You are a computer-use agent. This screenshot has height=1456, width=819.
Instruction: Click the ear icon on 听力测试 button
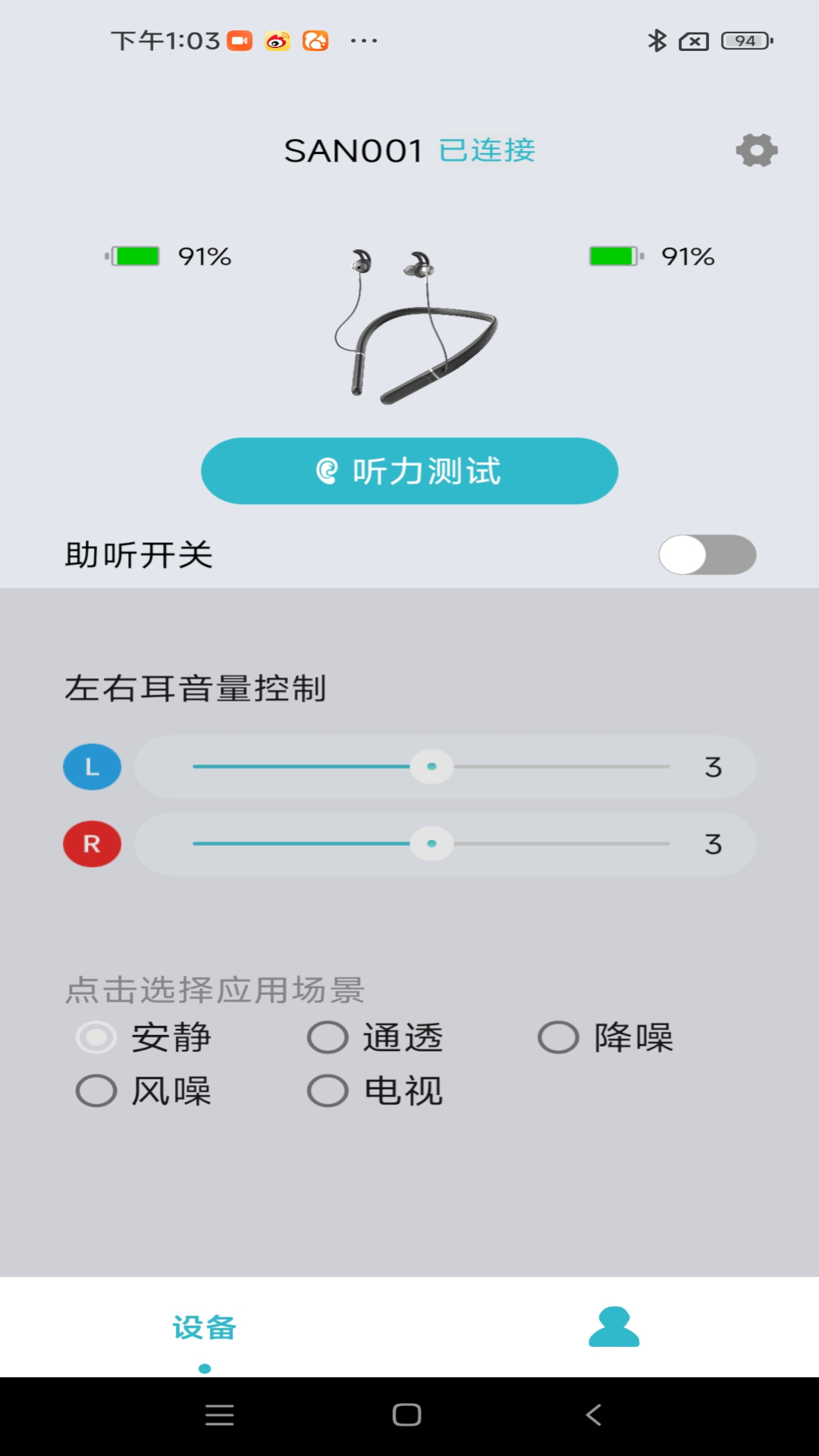point(328,470)
